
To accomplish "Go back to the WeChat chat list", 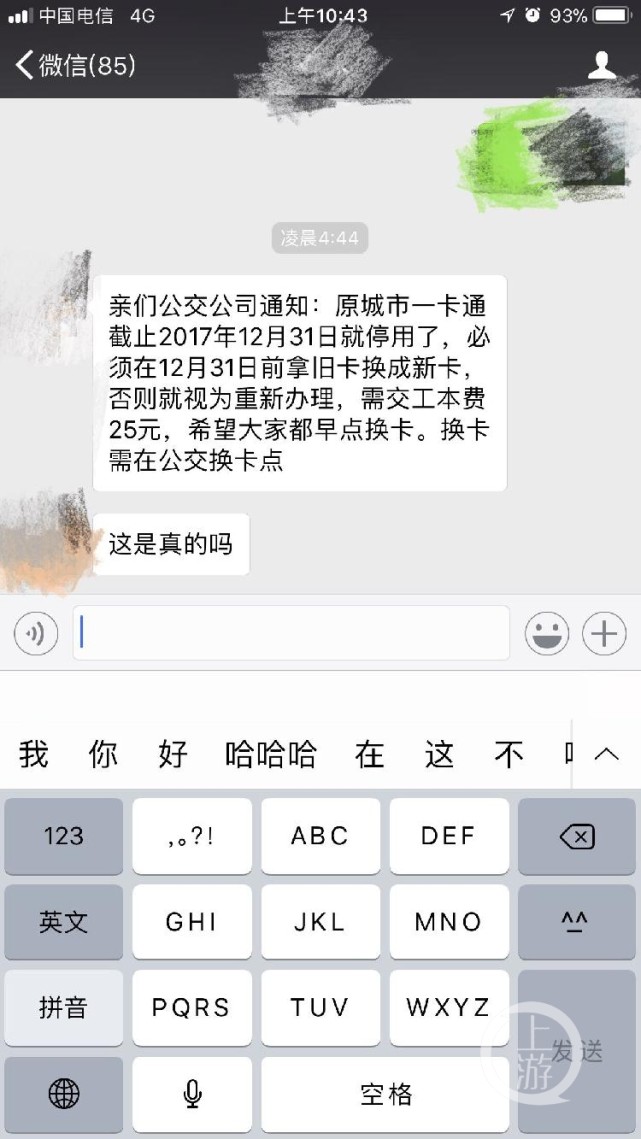I will tap(72, 66).
